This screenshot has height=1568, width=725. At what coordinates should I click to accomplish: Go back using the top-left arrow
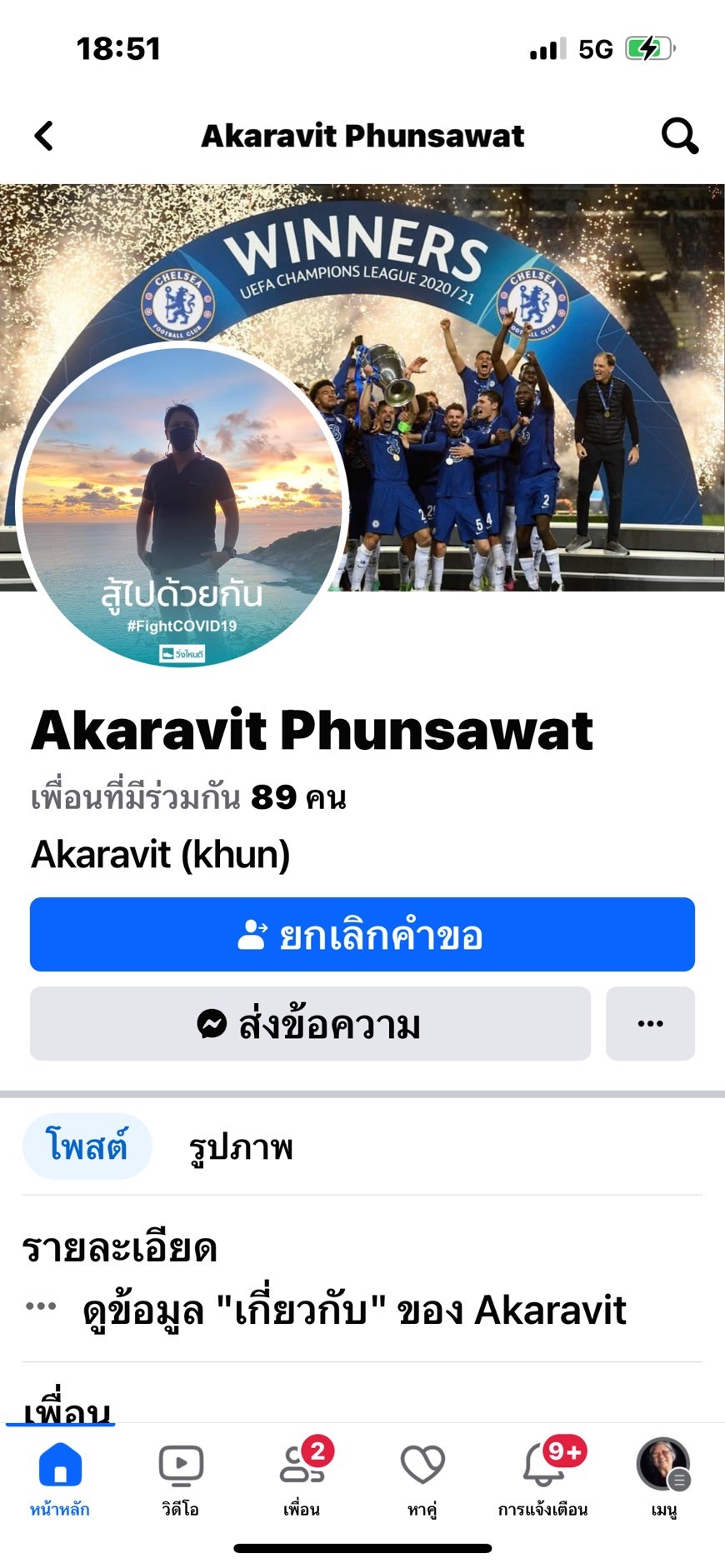(44, 136)
